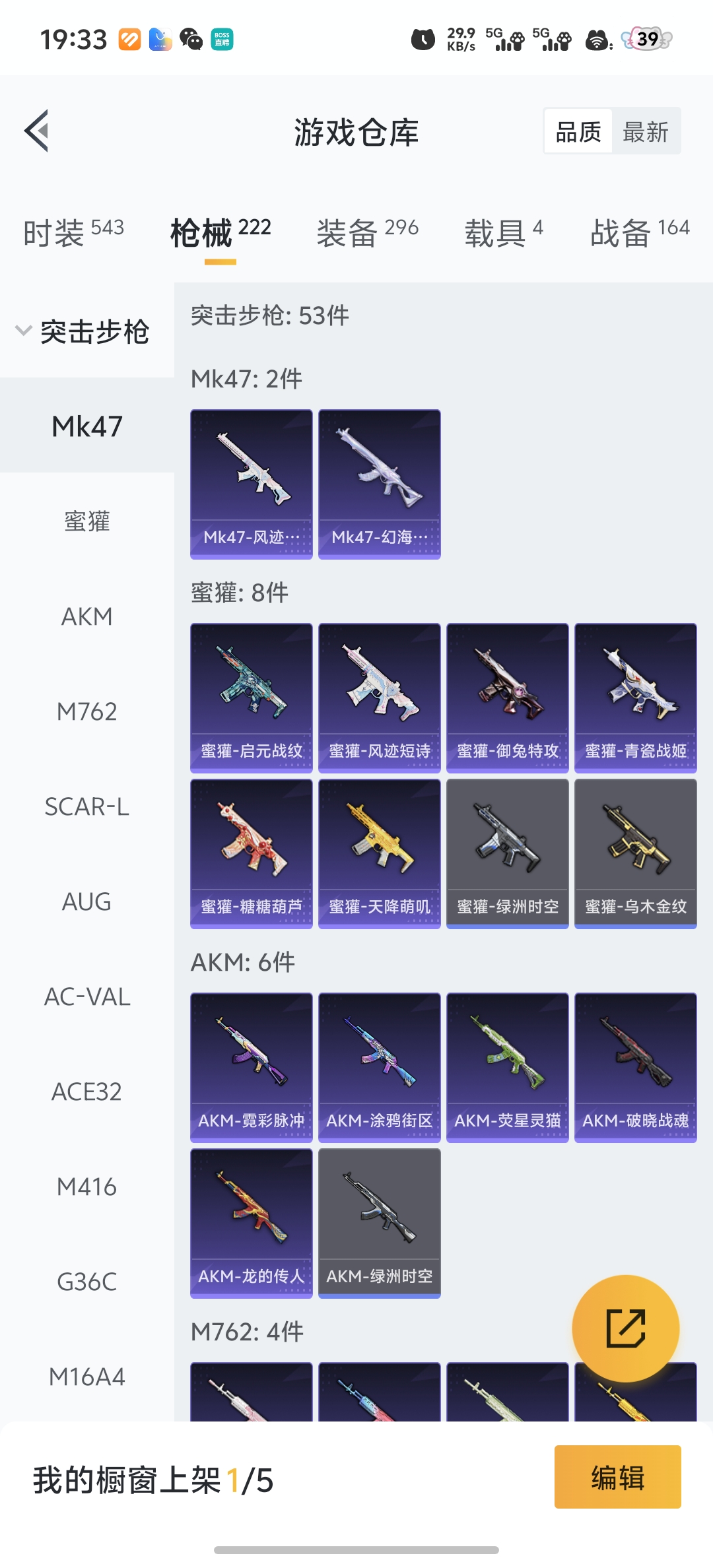Image resolution: width=713 pixels, height=1568 pixels.
Task: View the AKM-破晓战魂 skin
Action: pyautogui.click(x=635, y=1067)
